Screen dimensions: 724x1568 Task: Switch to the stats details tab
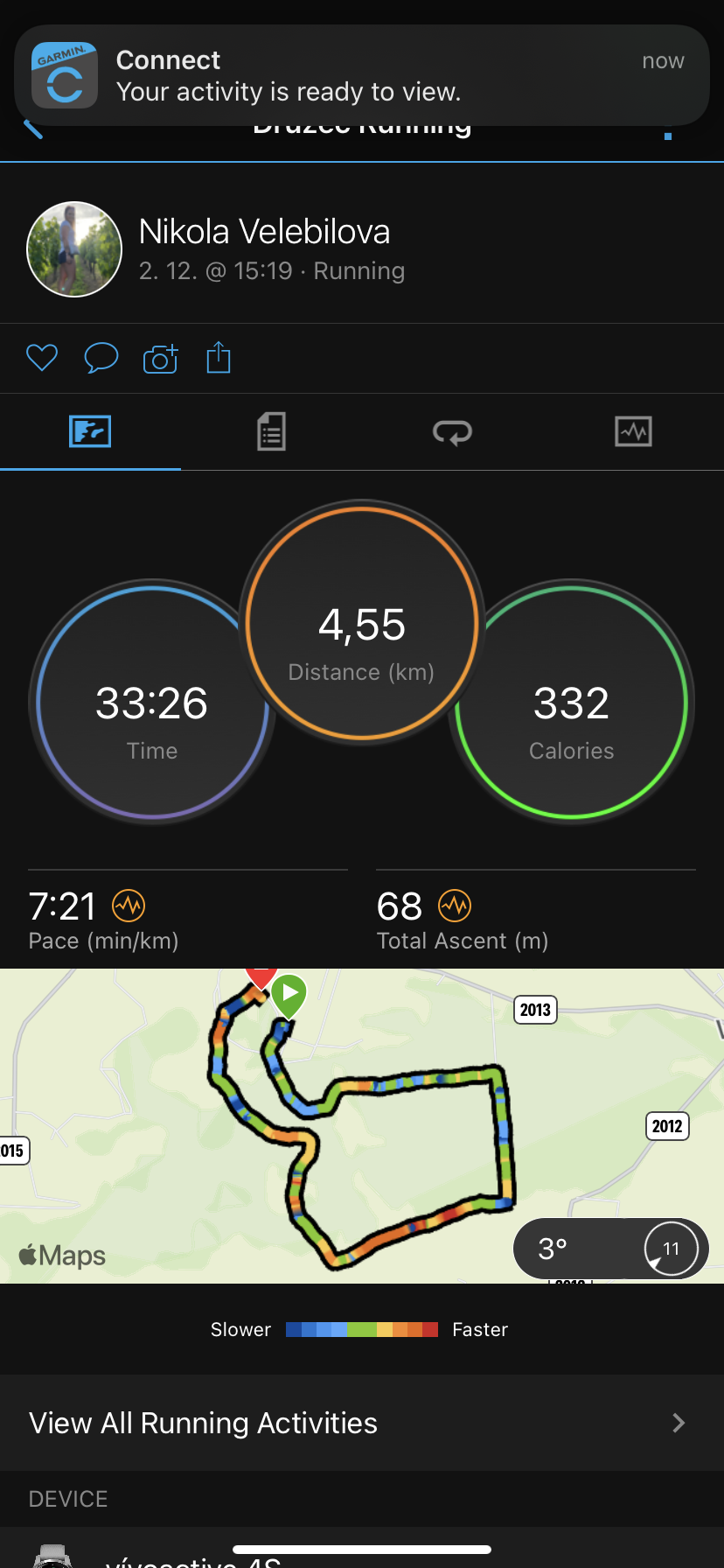click(271, 431)
